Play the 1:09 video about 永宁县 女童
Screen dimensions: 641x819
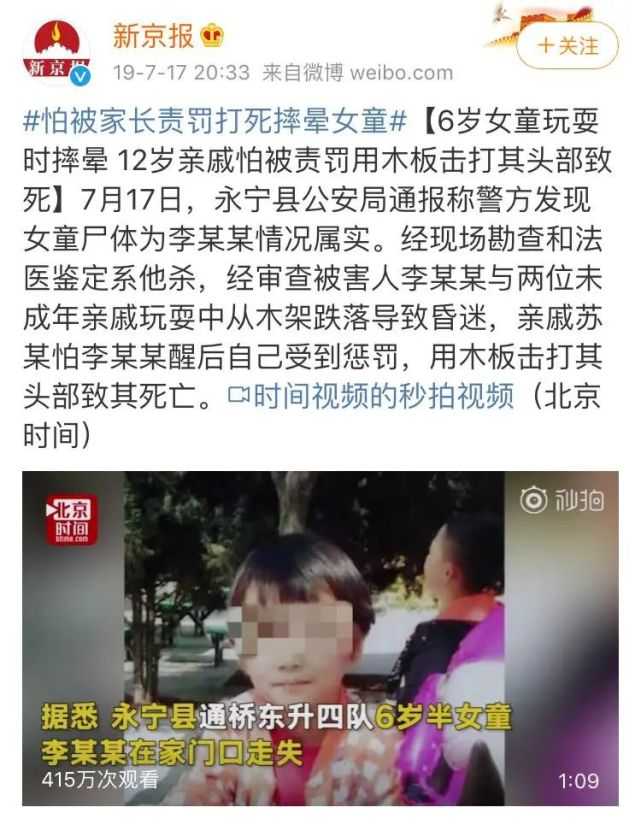[x=320, y=638]
